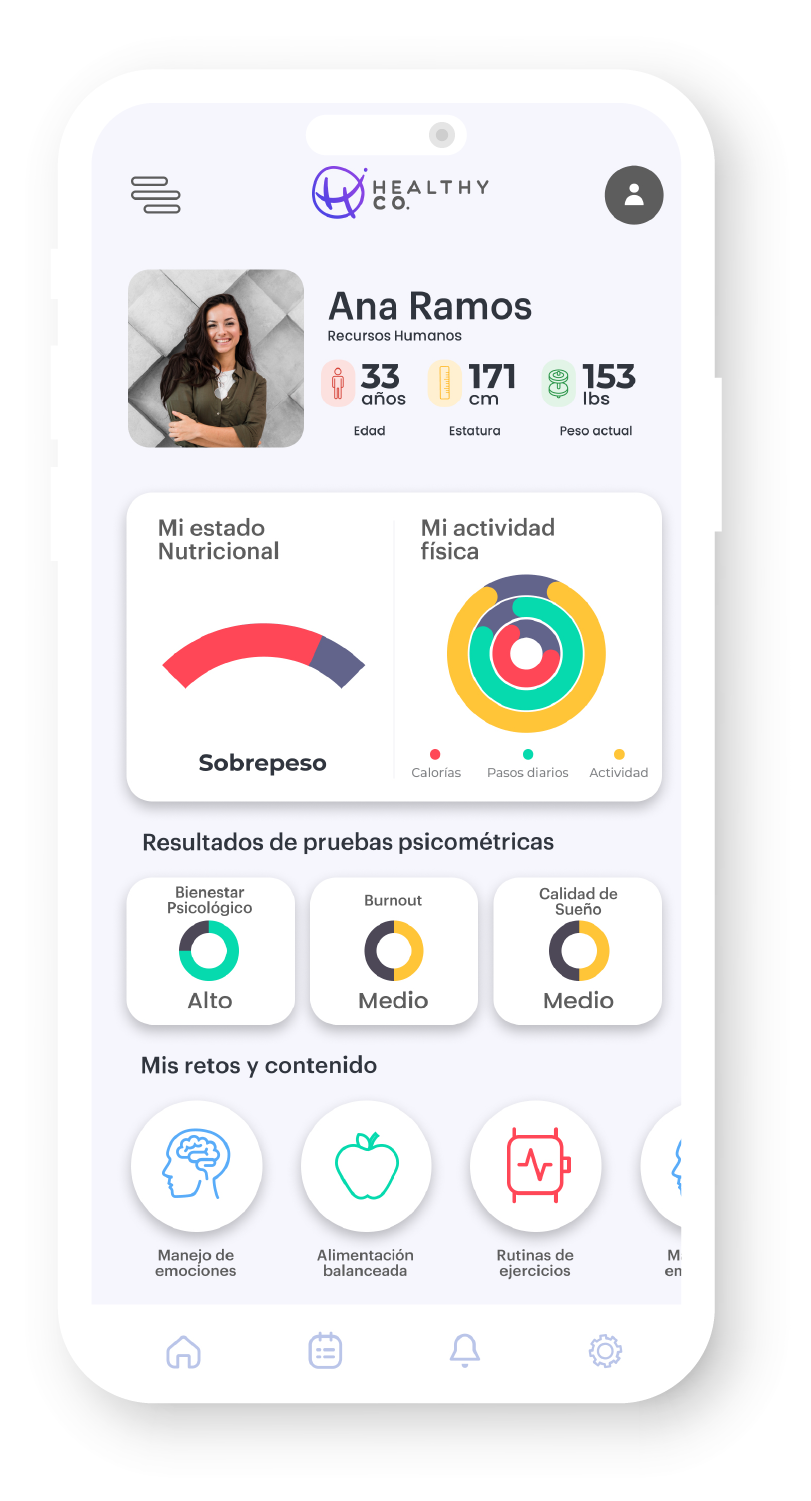The width and height of the screenshot is (811, 1501).
Task: Go to the Home tab
Action: click(184, 1352)
